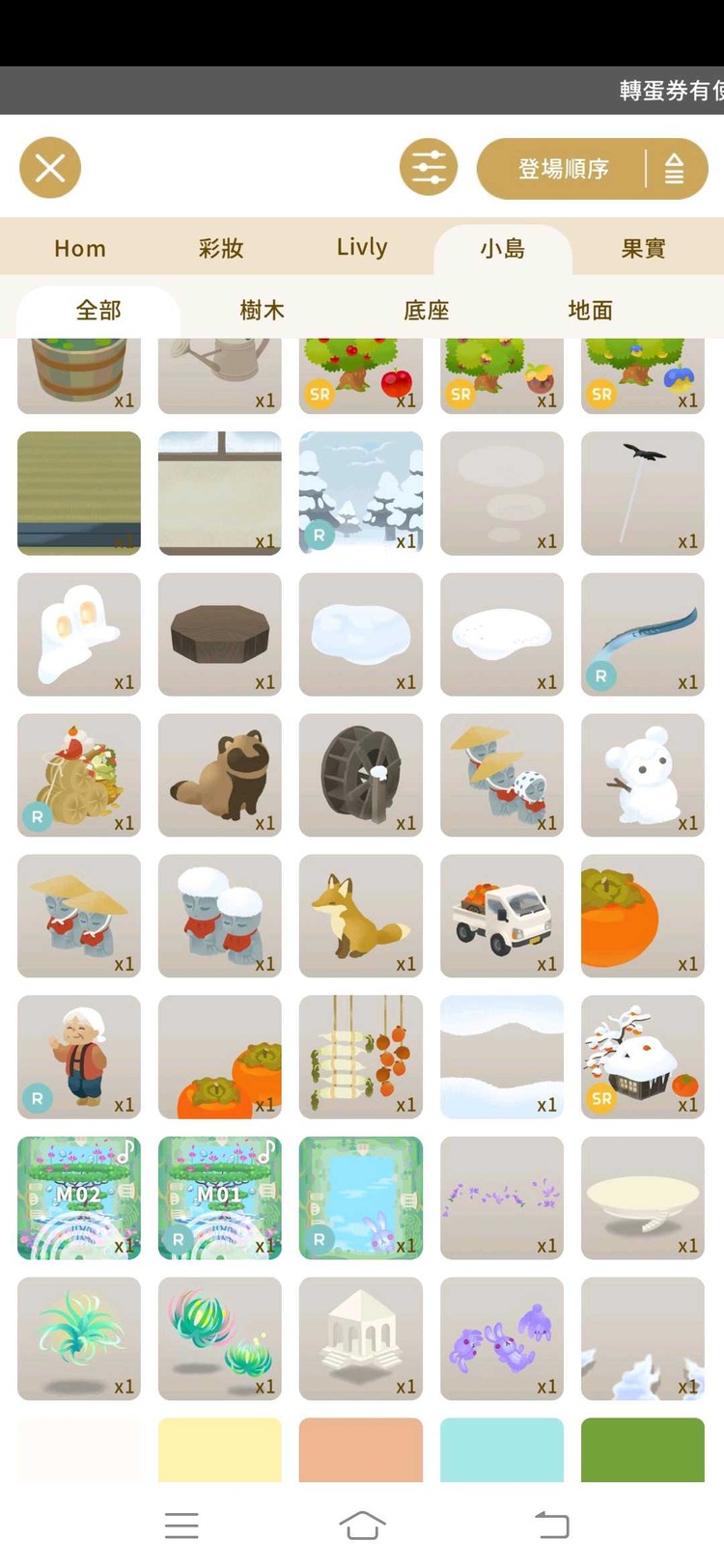Switch to the Livly tab
The image size is (724, 1568).
[x=362, y=248]
